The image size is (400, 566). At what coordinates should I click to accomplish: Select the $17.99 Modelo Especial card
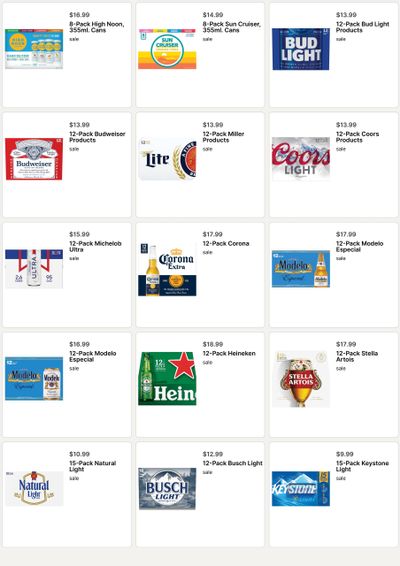point(334,275)
